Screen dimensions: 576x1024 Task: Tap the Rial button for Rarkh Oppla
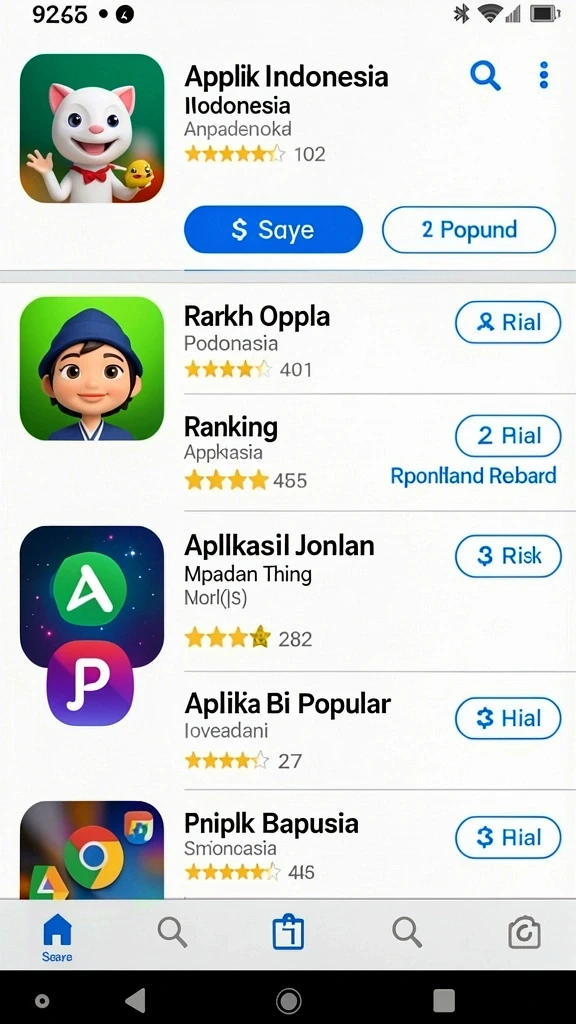pos(508,322)
